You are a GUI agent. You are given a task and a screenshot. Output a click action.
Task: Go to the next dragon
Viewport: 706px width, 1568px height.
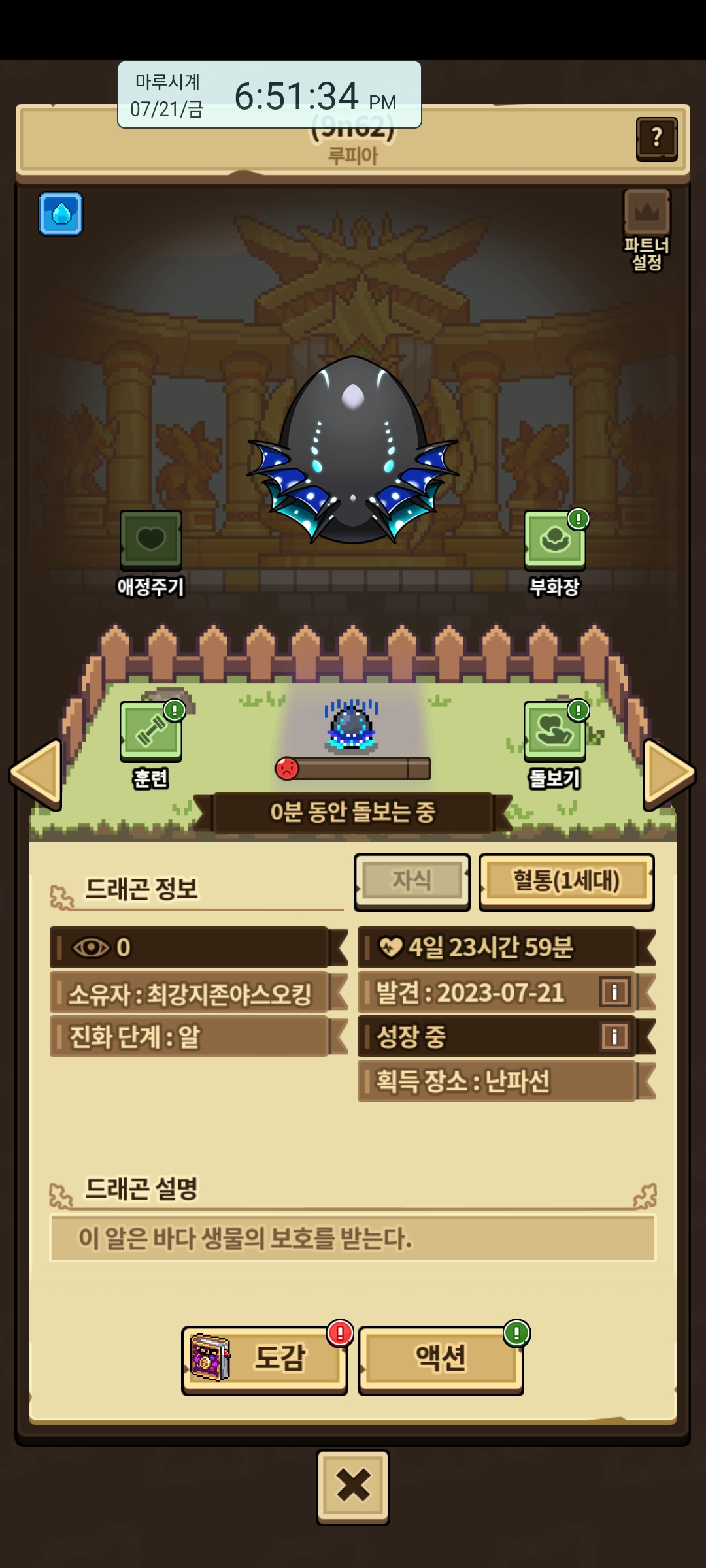coord(668,774)
